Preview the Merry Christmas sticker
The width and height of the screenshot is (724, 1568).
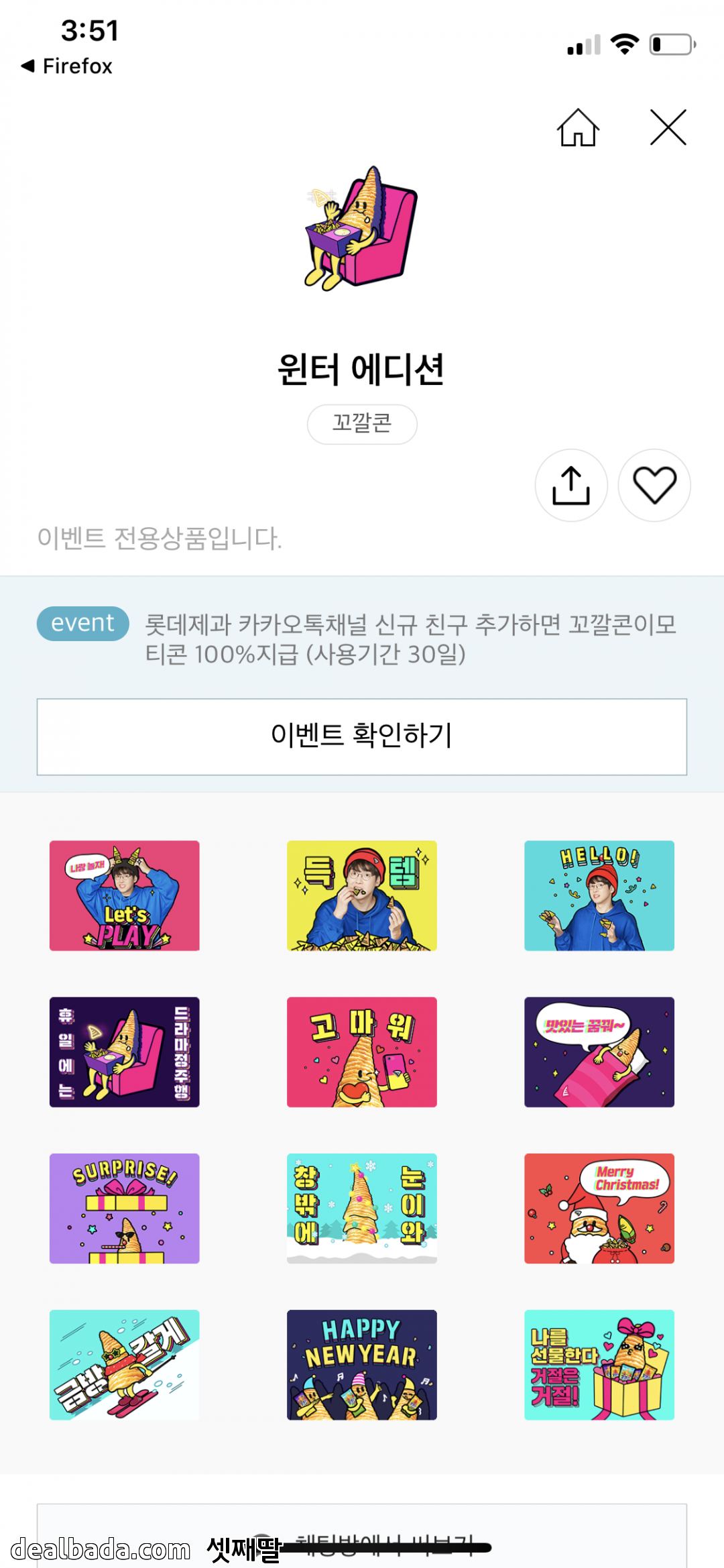(x=599, y=1208)
